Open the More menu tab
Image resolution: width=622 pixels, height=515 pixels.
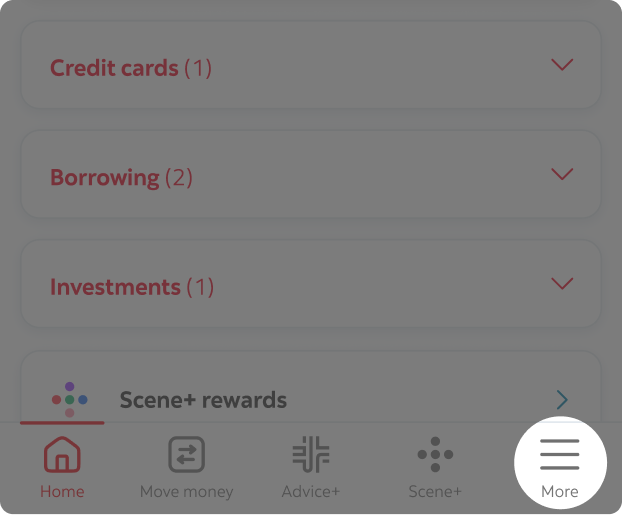pos(560,467)
